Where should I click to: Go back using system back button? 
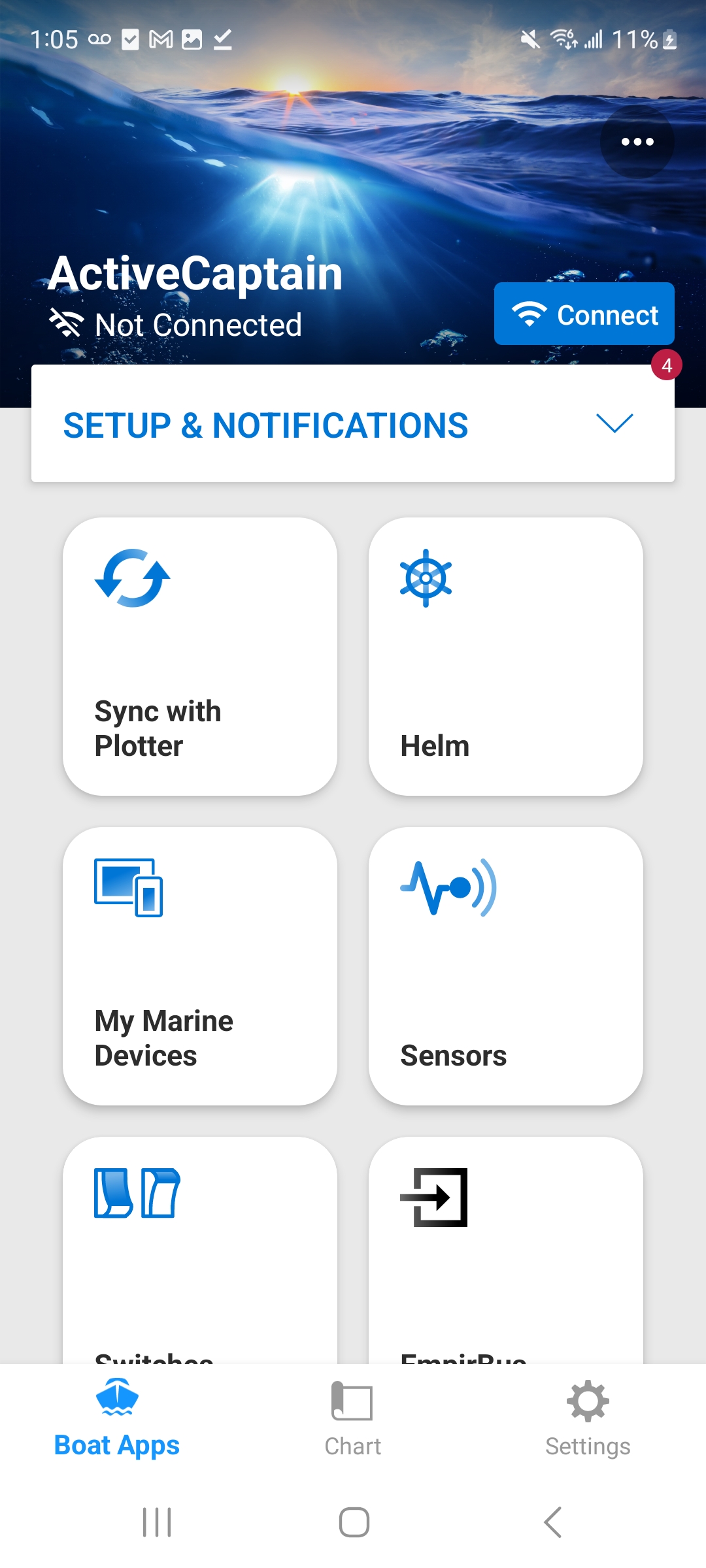552,1522
